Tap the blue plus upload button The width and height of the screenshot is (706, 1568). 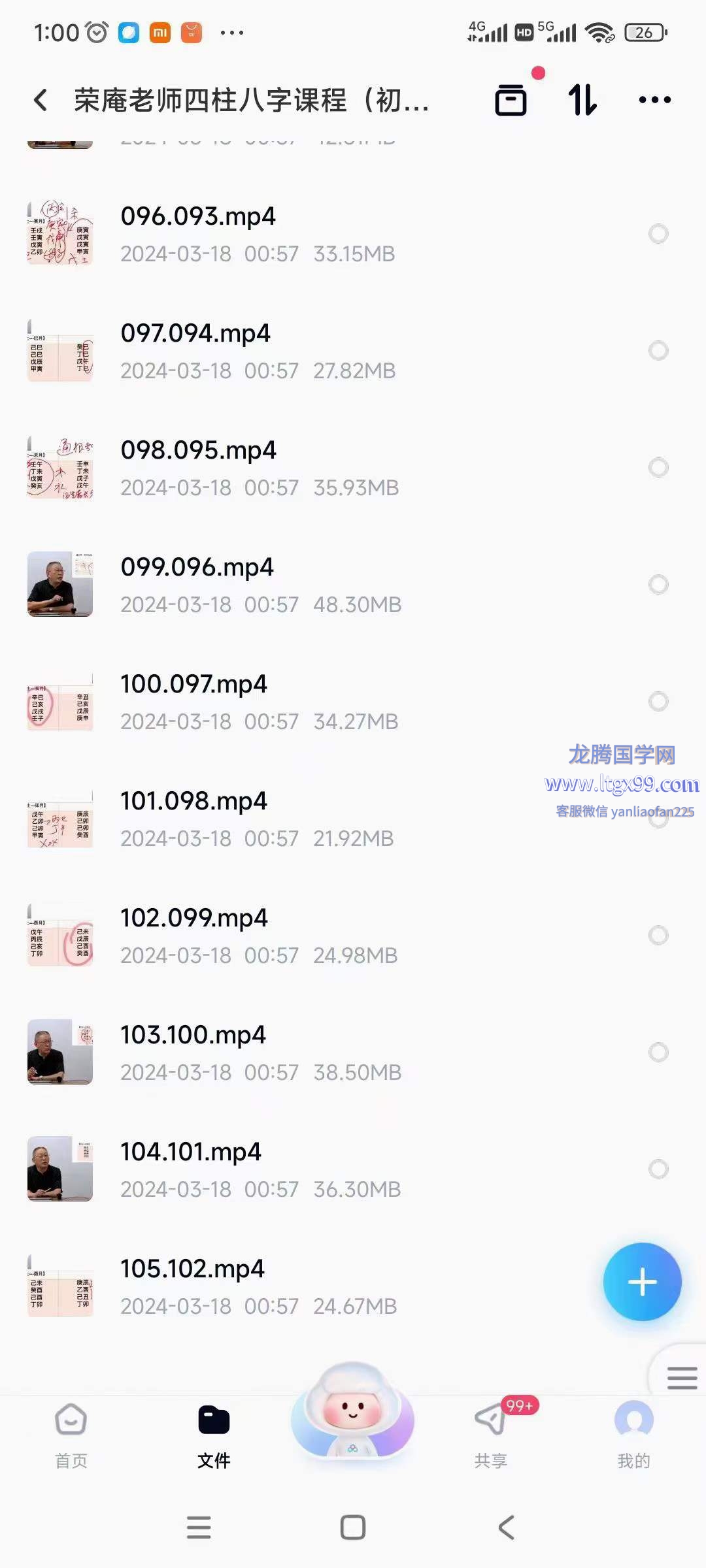(x=642, y=1282)
